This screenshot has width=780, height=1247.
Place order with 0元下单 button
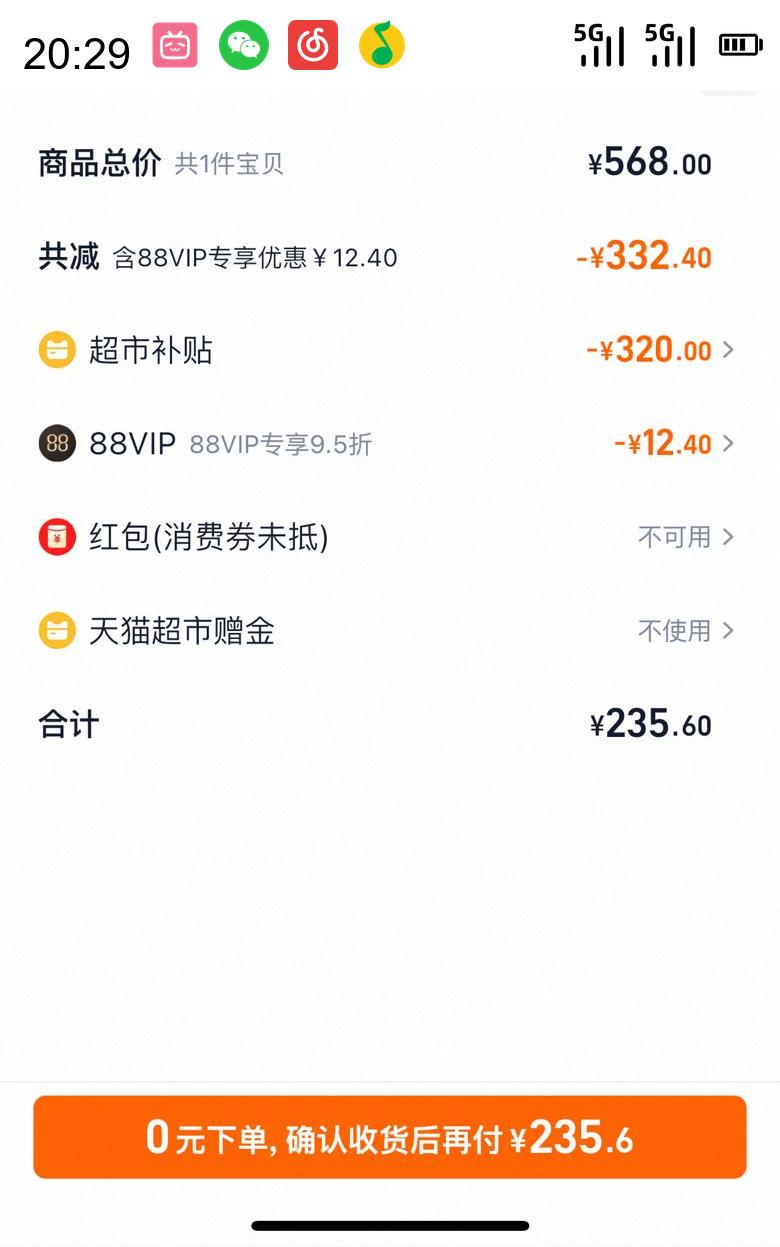[x=390, y=1137]
